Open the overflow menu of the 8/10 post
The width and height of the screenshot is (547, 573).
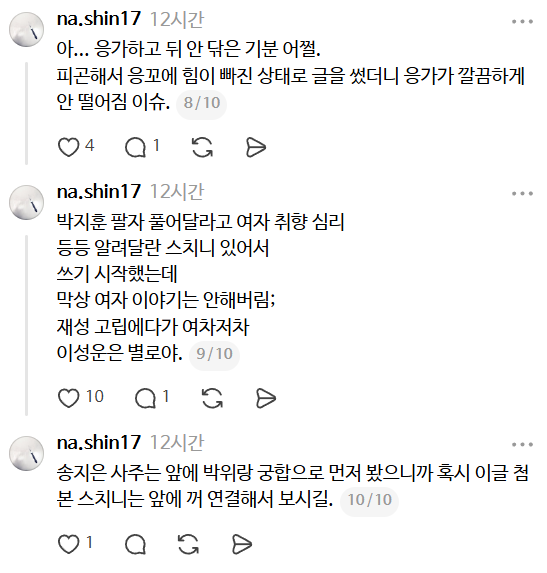pyautogui.click(x=522, y=22)
